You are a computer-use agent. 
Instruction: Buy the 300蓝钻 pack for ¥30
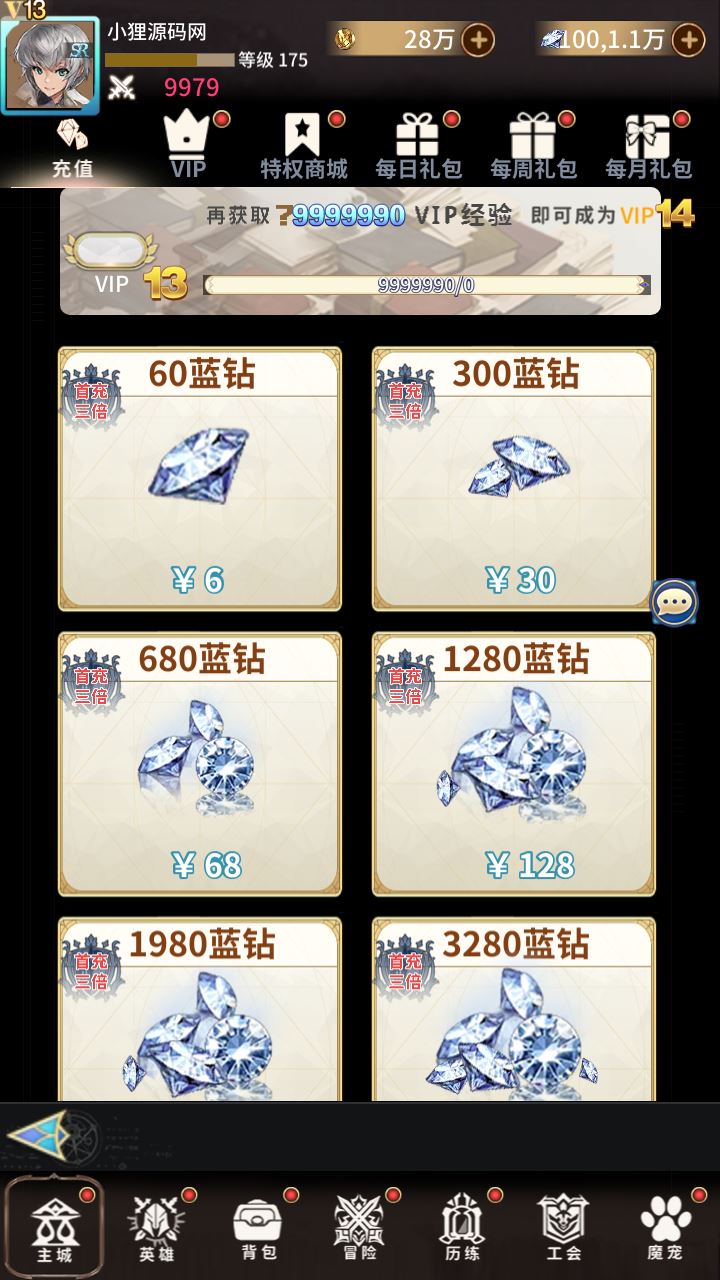(514, 478)
